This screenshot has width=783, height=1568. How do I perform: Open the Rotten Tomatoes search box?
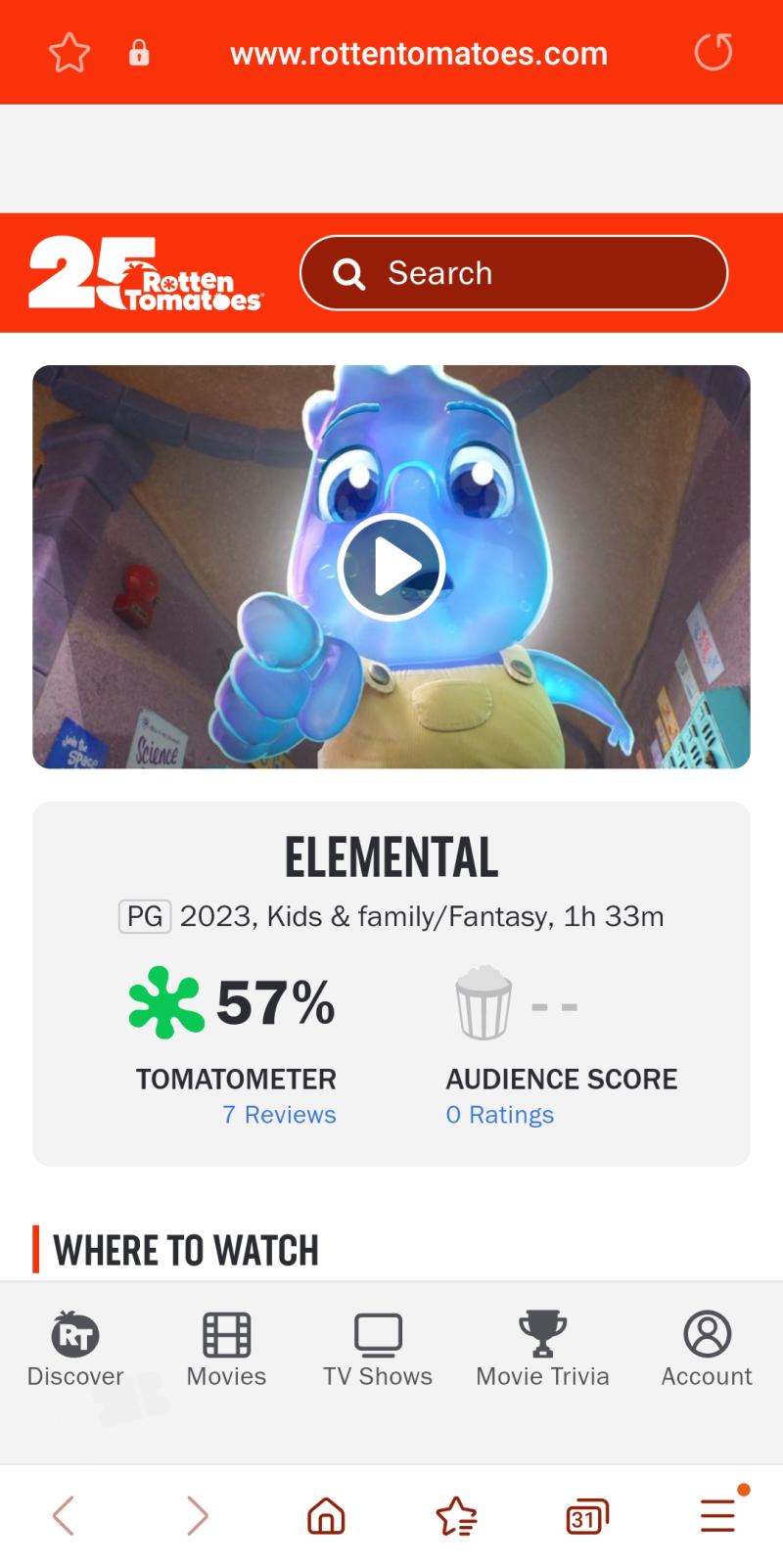514,273
